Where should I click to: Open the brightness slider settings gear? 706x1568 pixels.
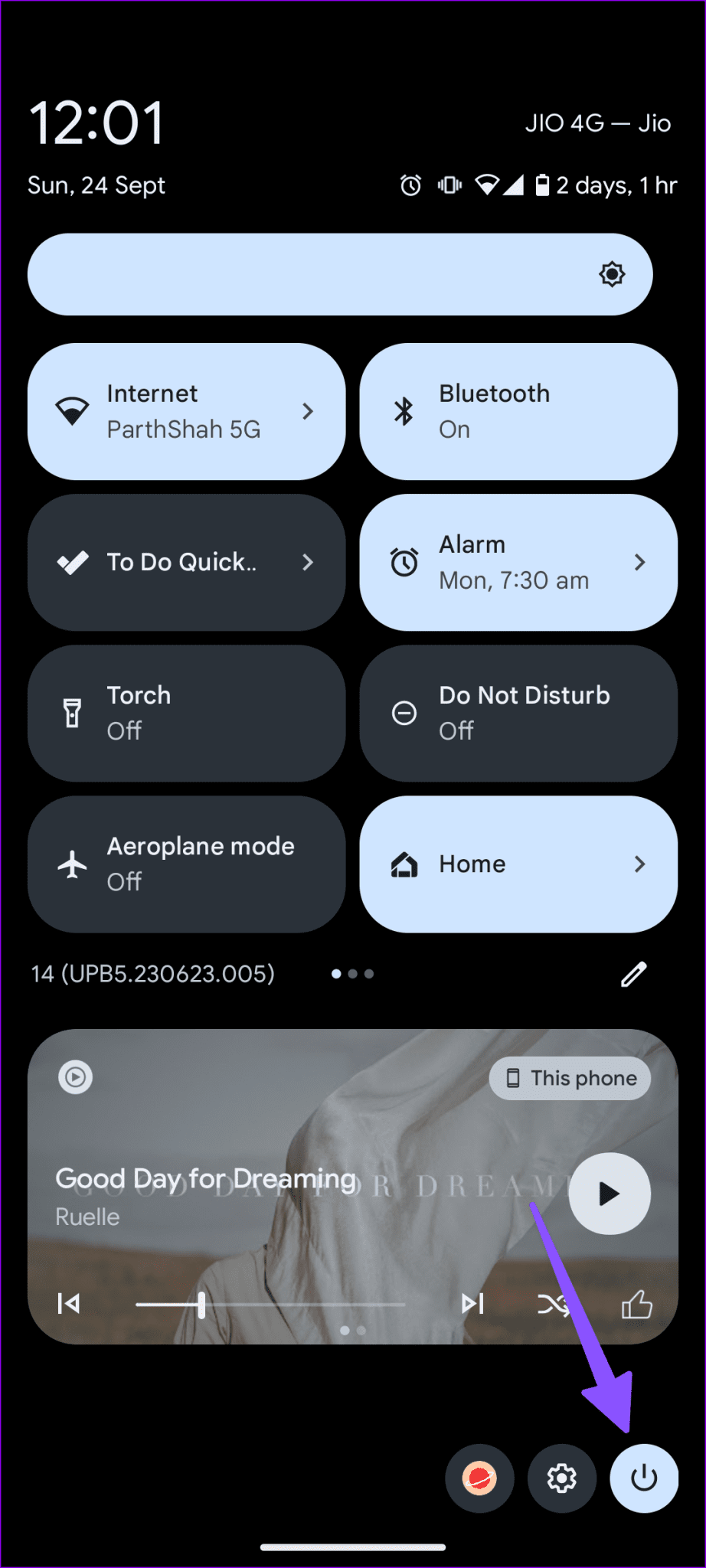(612, 274)
